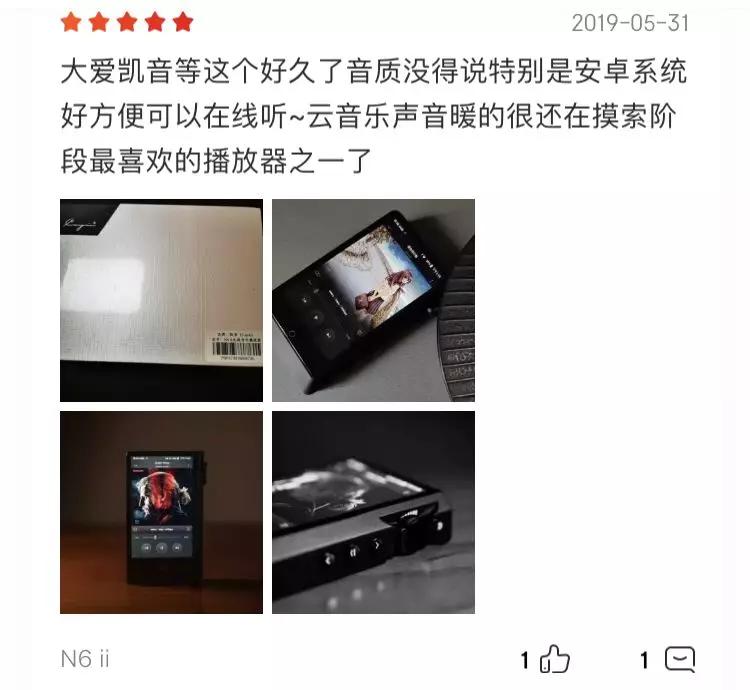
Task: Like this review with the thumbs-up icon
Action: click(x=555, y=660)
